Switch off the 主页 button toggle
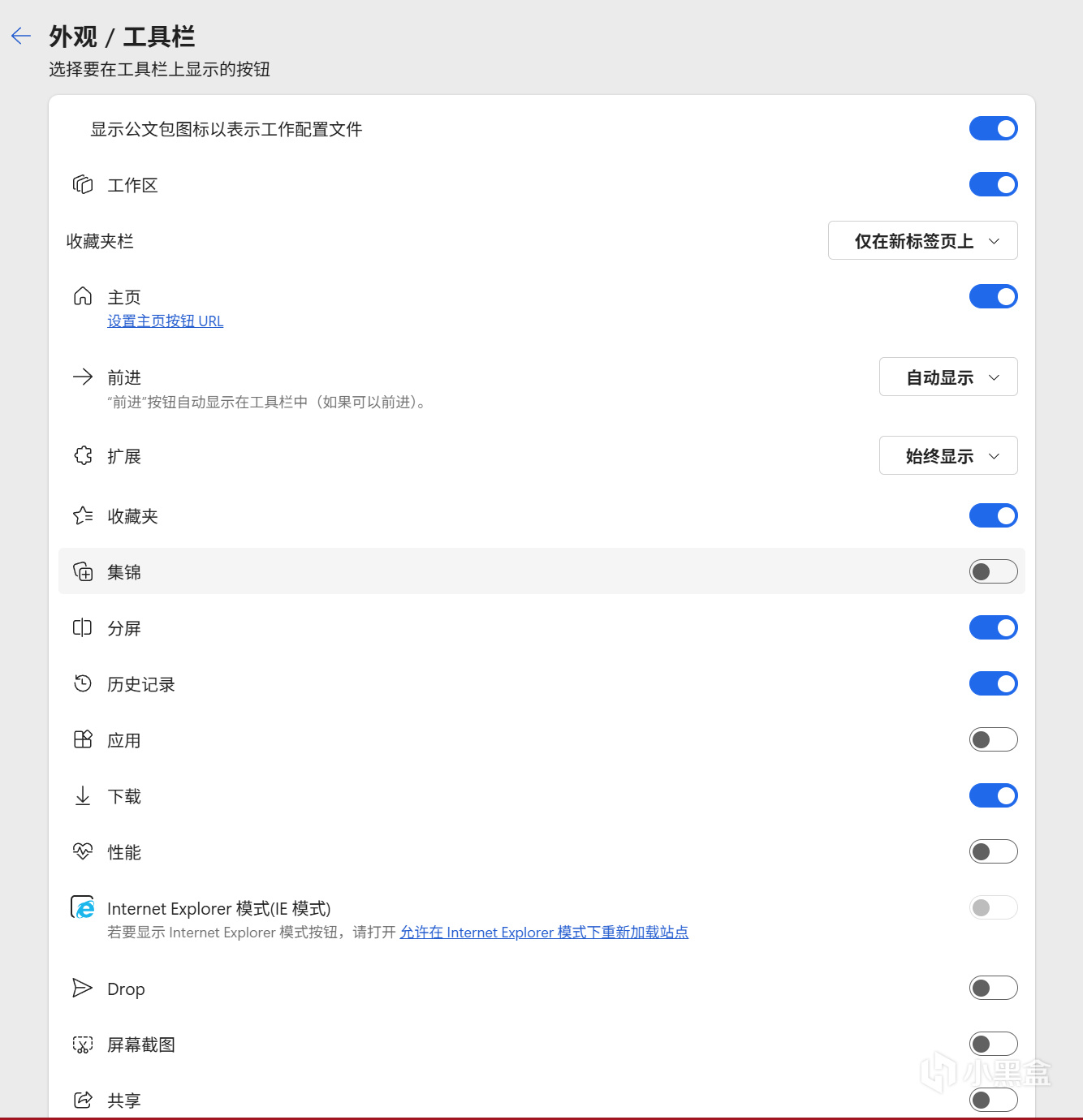The height and width of the screenshot is (1120, 1083). click(993, 296)
